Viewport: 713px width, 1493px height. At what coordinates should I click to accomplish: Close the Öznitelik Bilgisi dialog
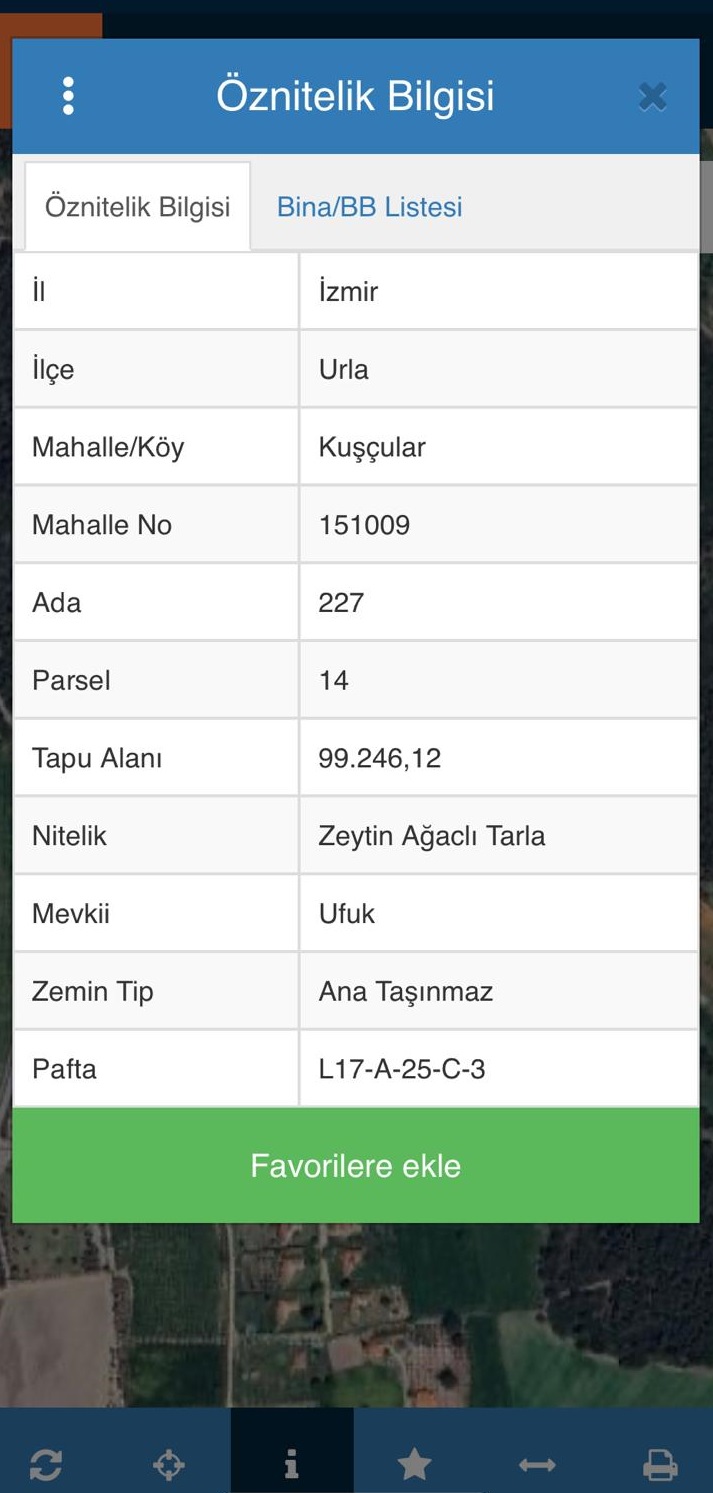click(652, 96)
